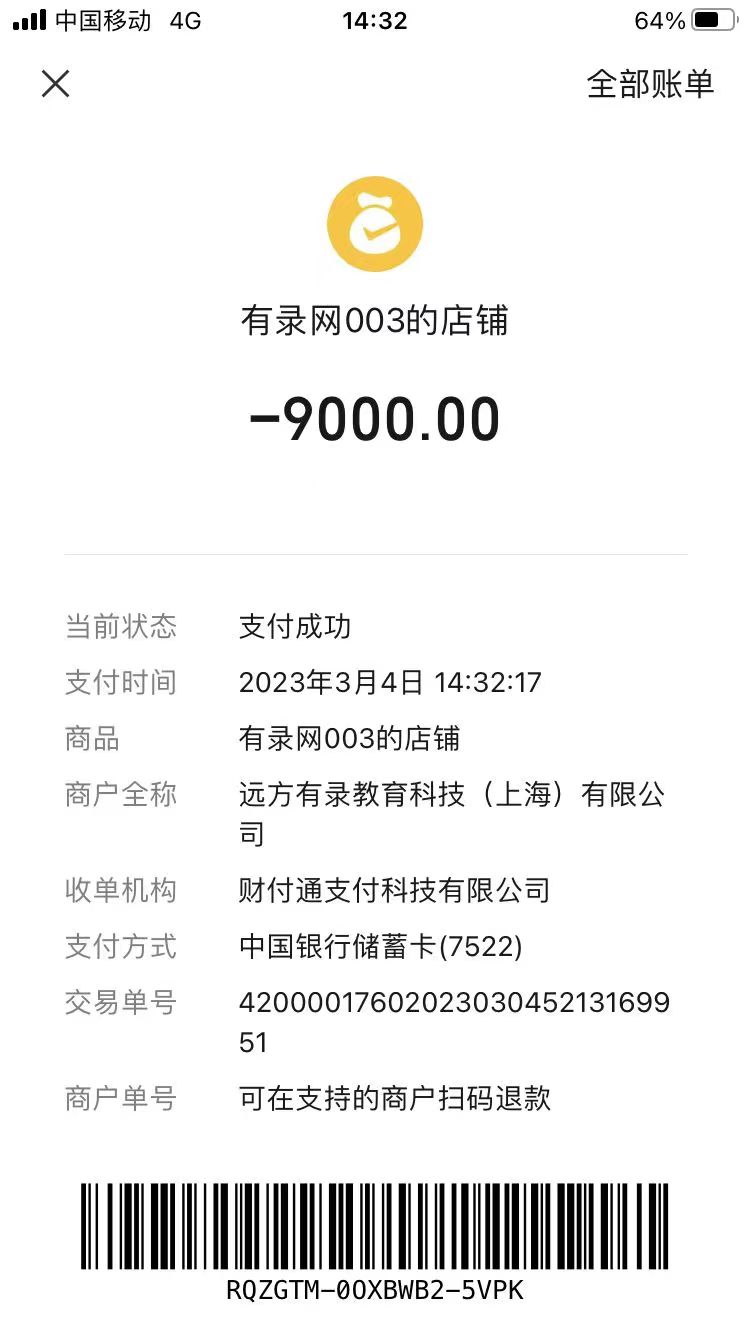Open 全部账单 to view all bills
The image size is (750, 1334).
click(650, 84)
